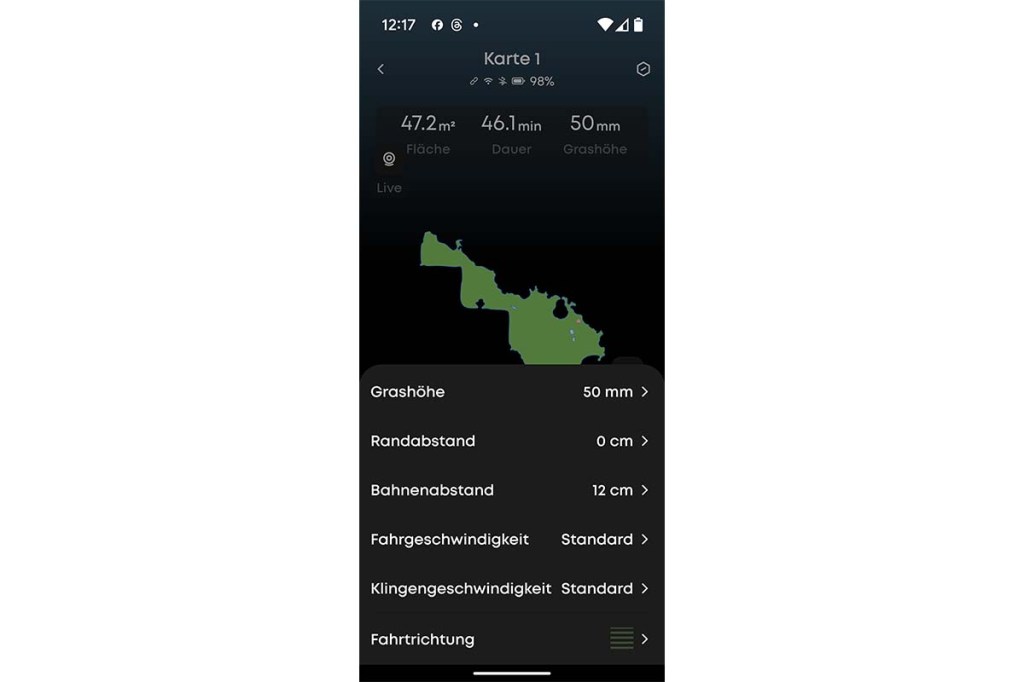1024x682 pixels.
Task: Open the hexagon settings icon
Action: point(643,69)
